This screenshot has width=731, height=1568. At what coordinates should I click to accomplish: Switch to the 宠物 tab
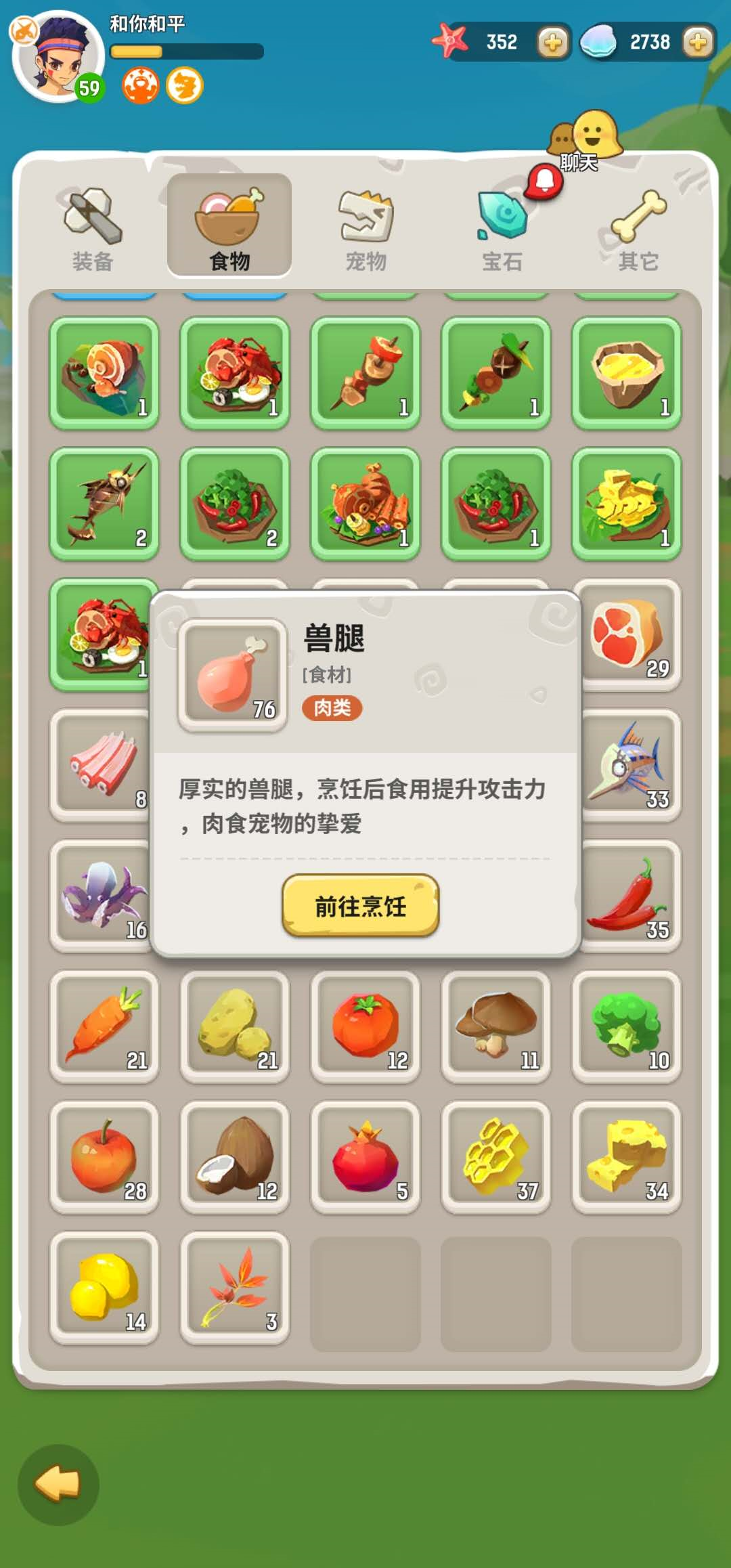366,228
